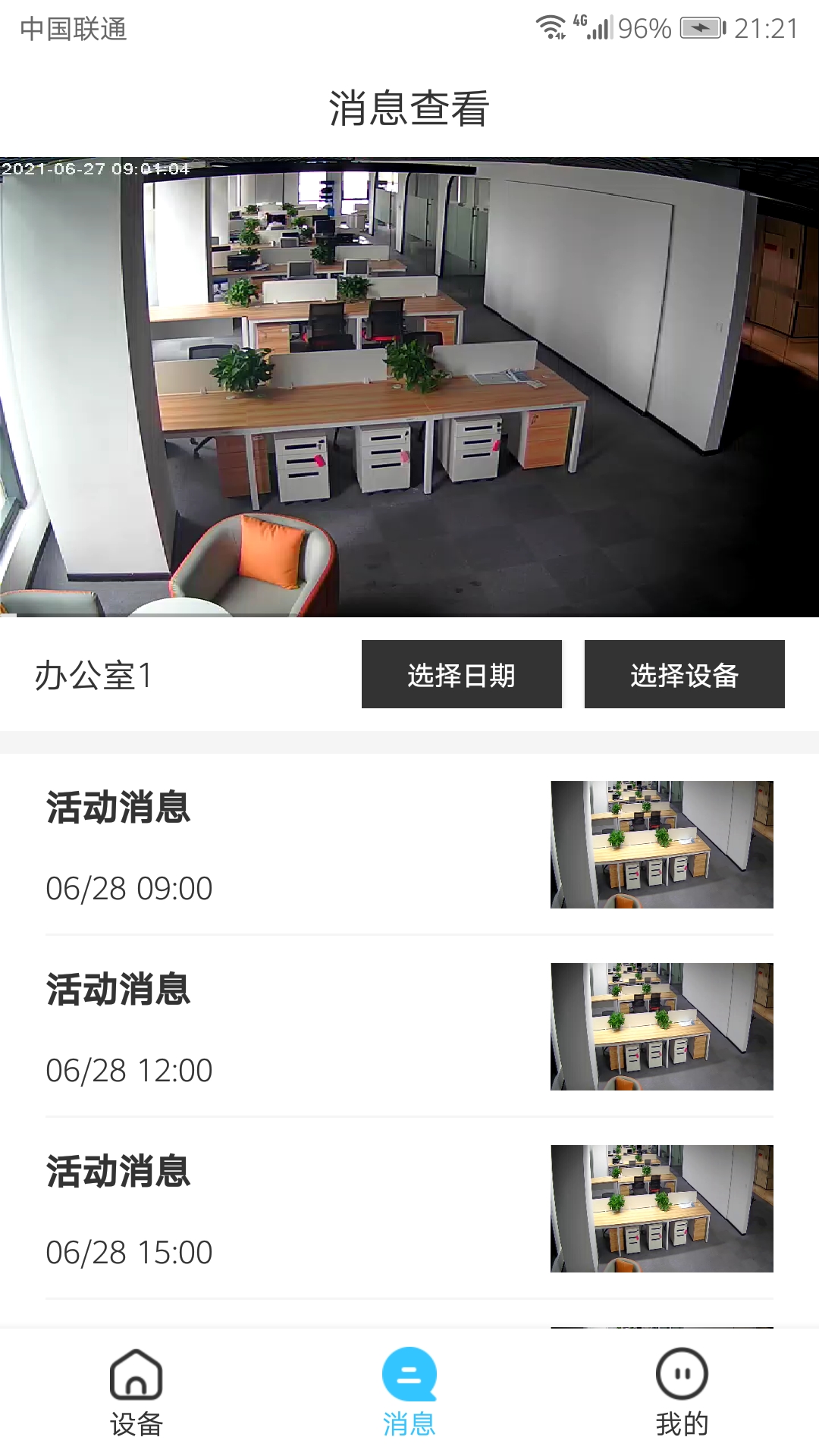The image size is (819, 1456).
Task: Open the 活动消息 from 06/28 09:00
Action: click(409, 845)
